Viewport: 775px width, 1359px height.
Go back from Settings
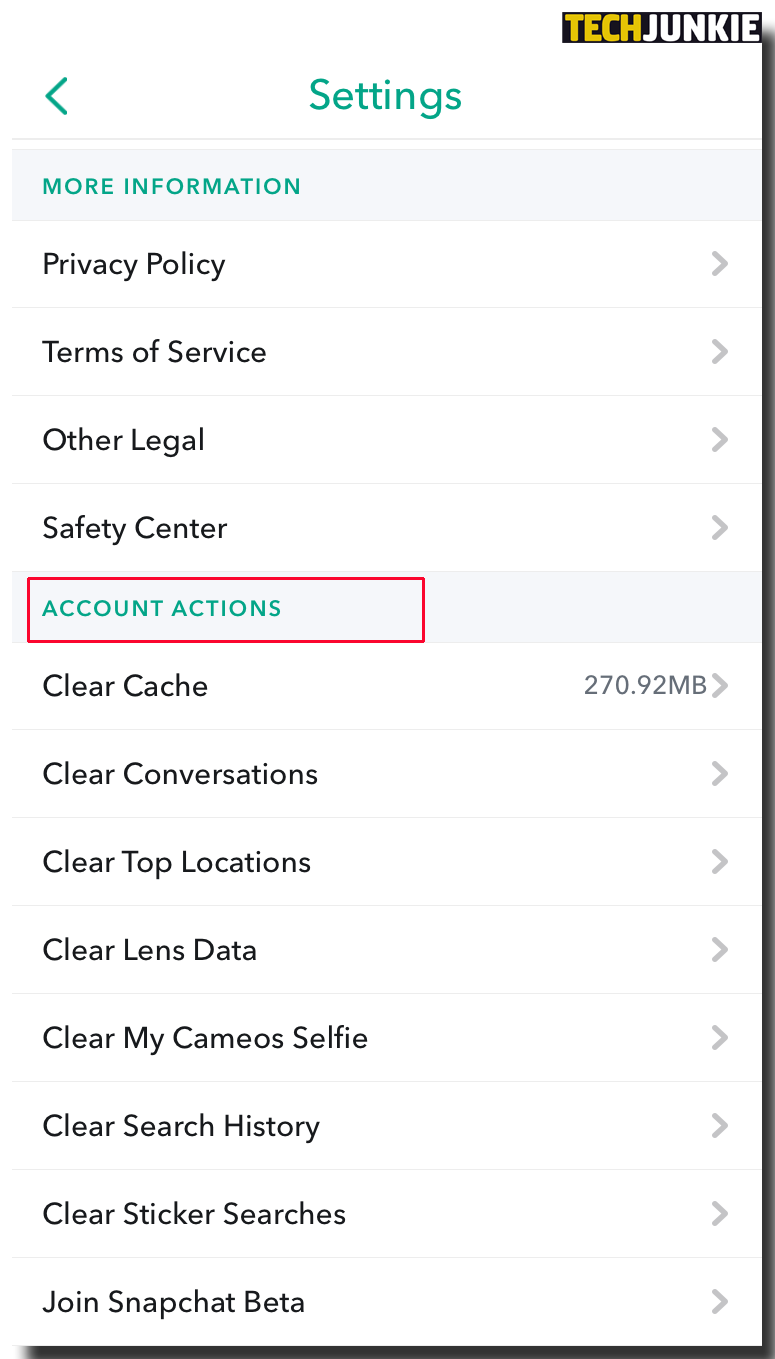pyautogui.click(x=57, y=97)
